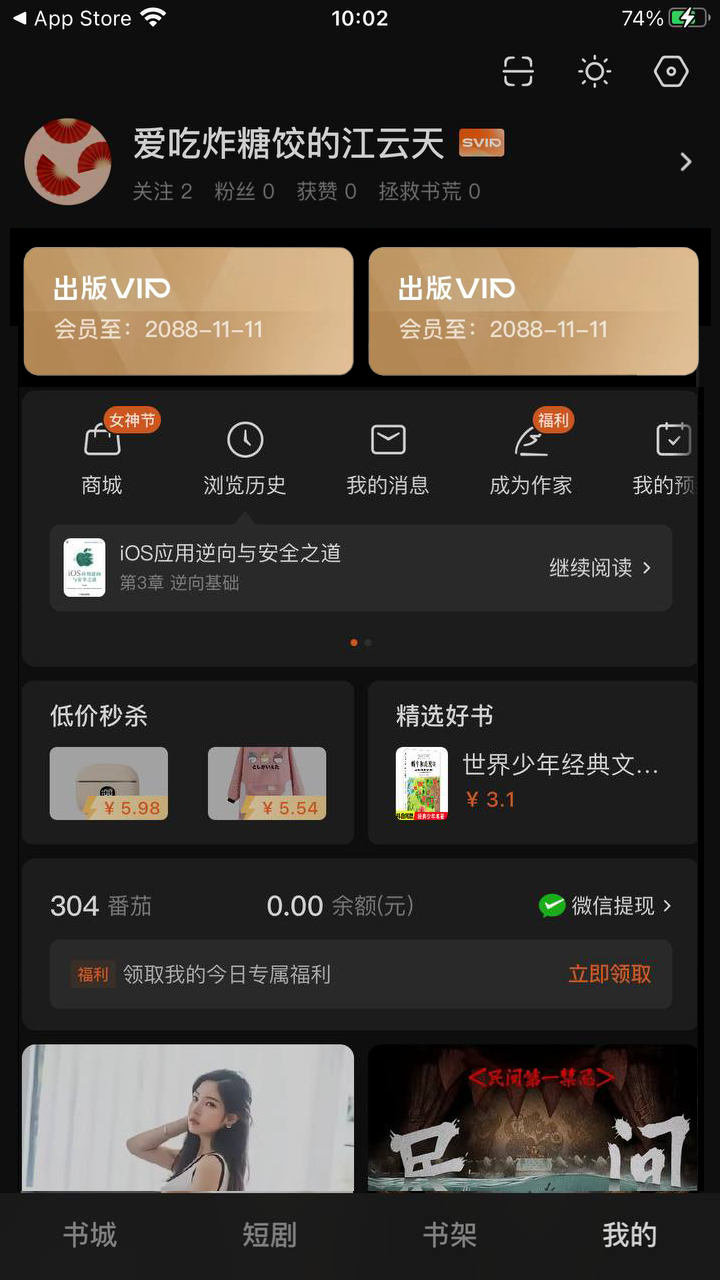Open the ¥5.54 flash sale item
Screen dimensions: 720x1280
tap(267, 783)
